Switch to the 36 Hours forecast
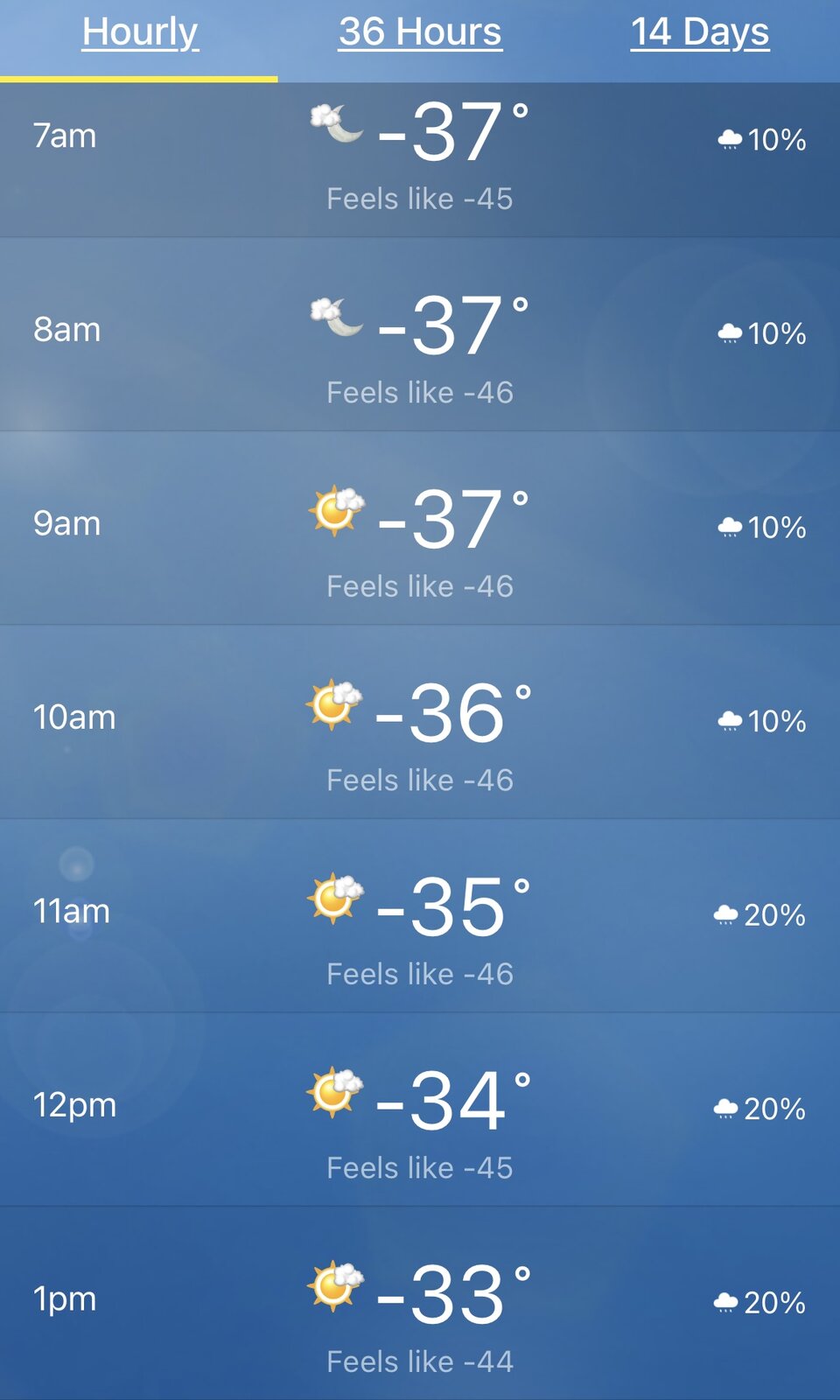The width and height of the screenshot is (840, 1400). click(420, 33)
